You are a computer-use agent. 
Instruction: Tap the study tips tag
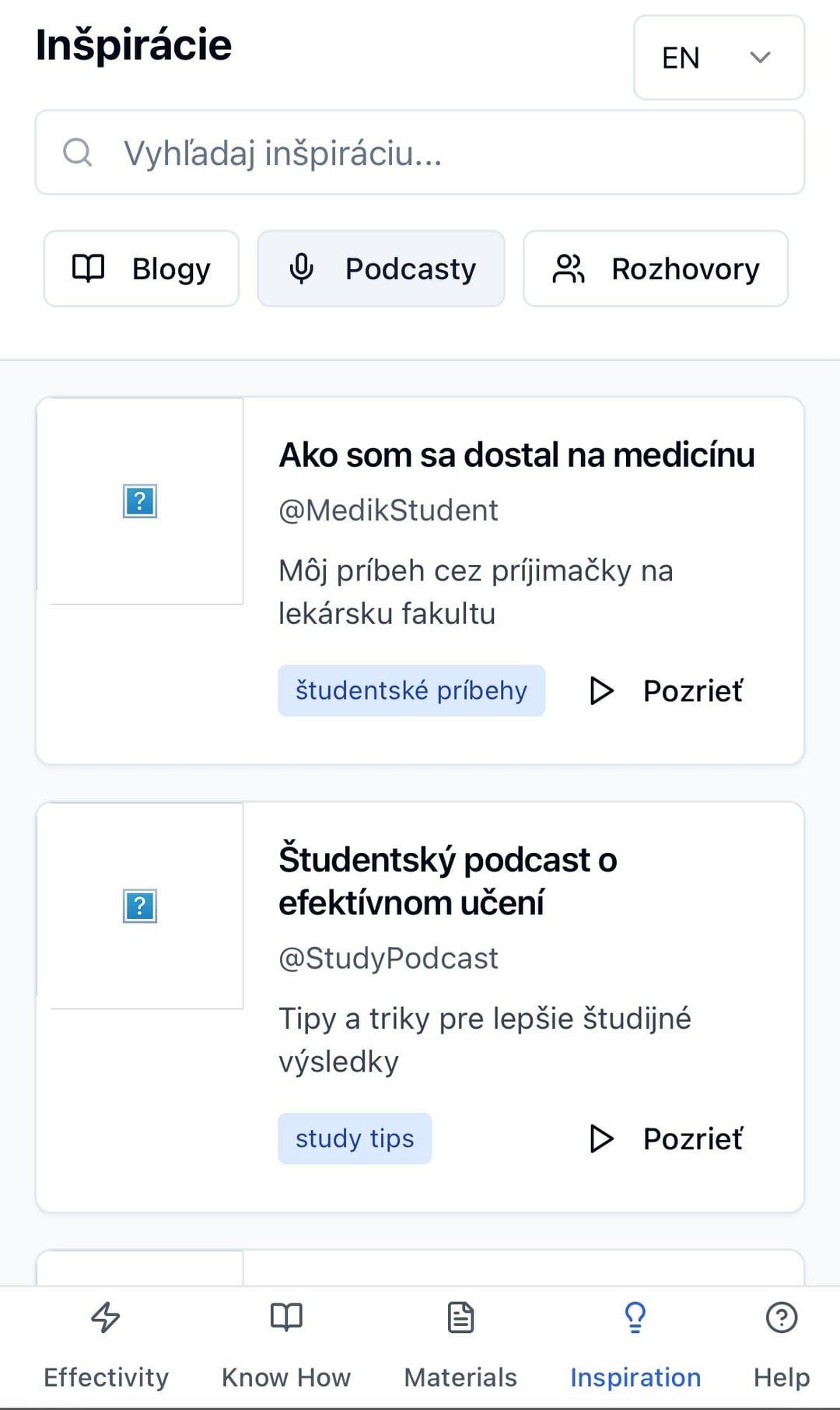[355, 1138]
